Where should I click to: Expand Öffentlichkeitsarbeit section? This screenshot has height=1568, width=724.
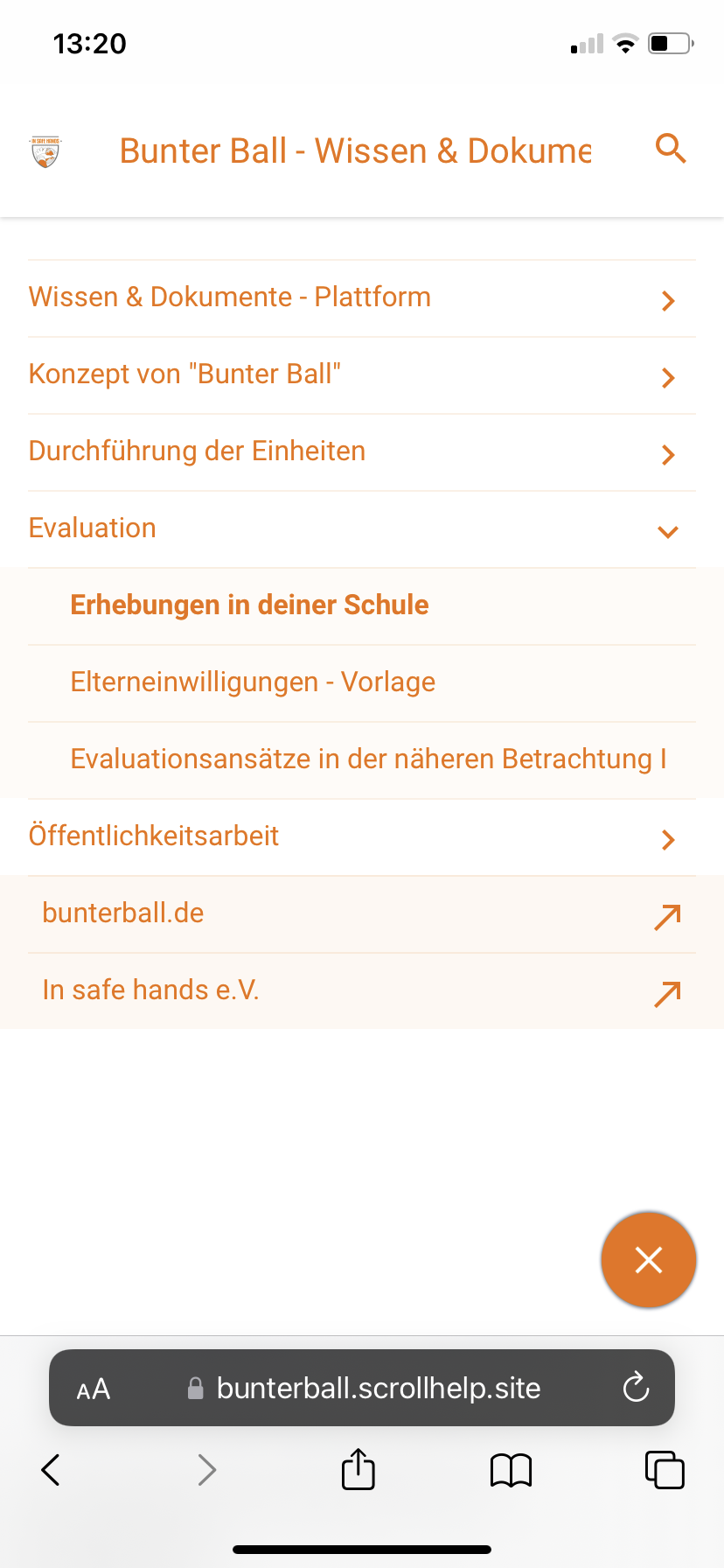point(668,839)
